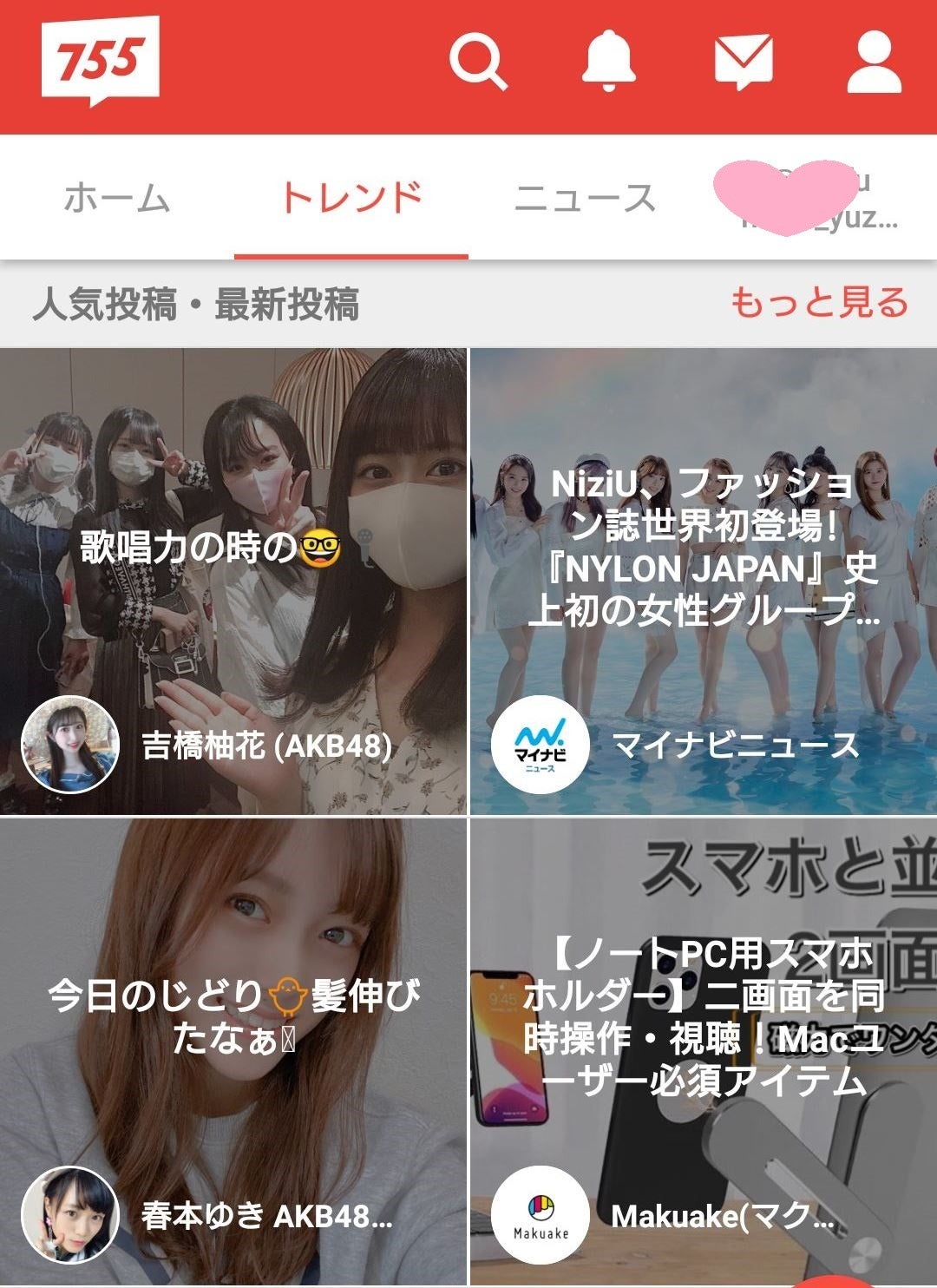Open the notifications bell

607,61
